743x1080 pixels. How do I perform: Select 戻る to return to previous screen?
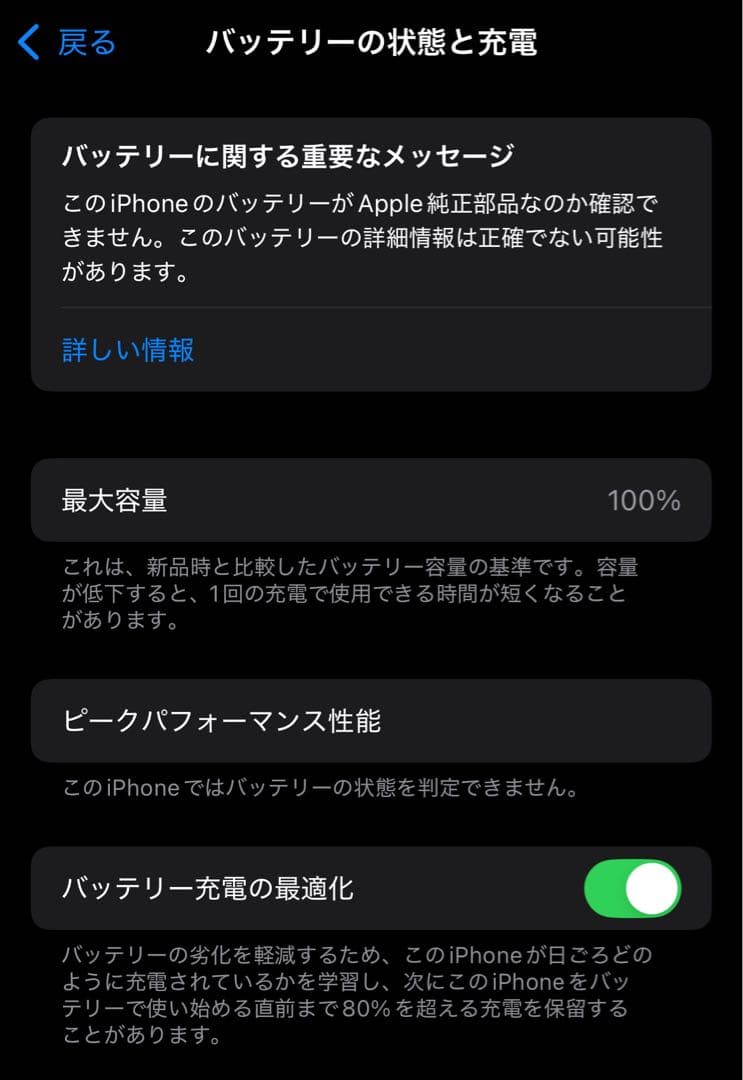(x=85, y=42)
